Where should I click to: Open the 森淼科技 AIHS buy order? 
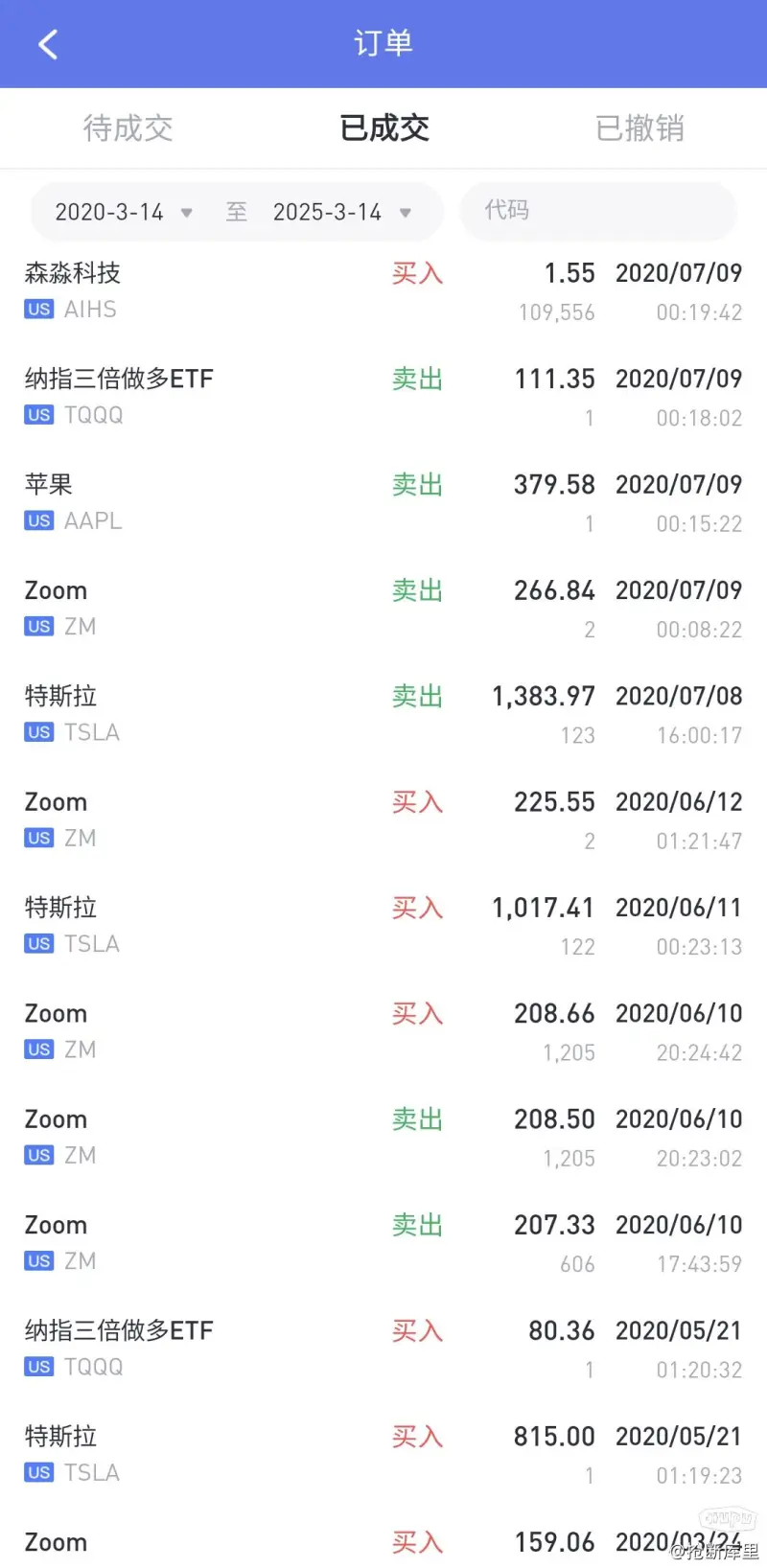pos(383,291)
